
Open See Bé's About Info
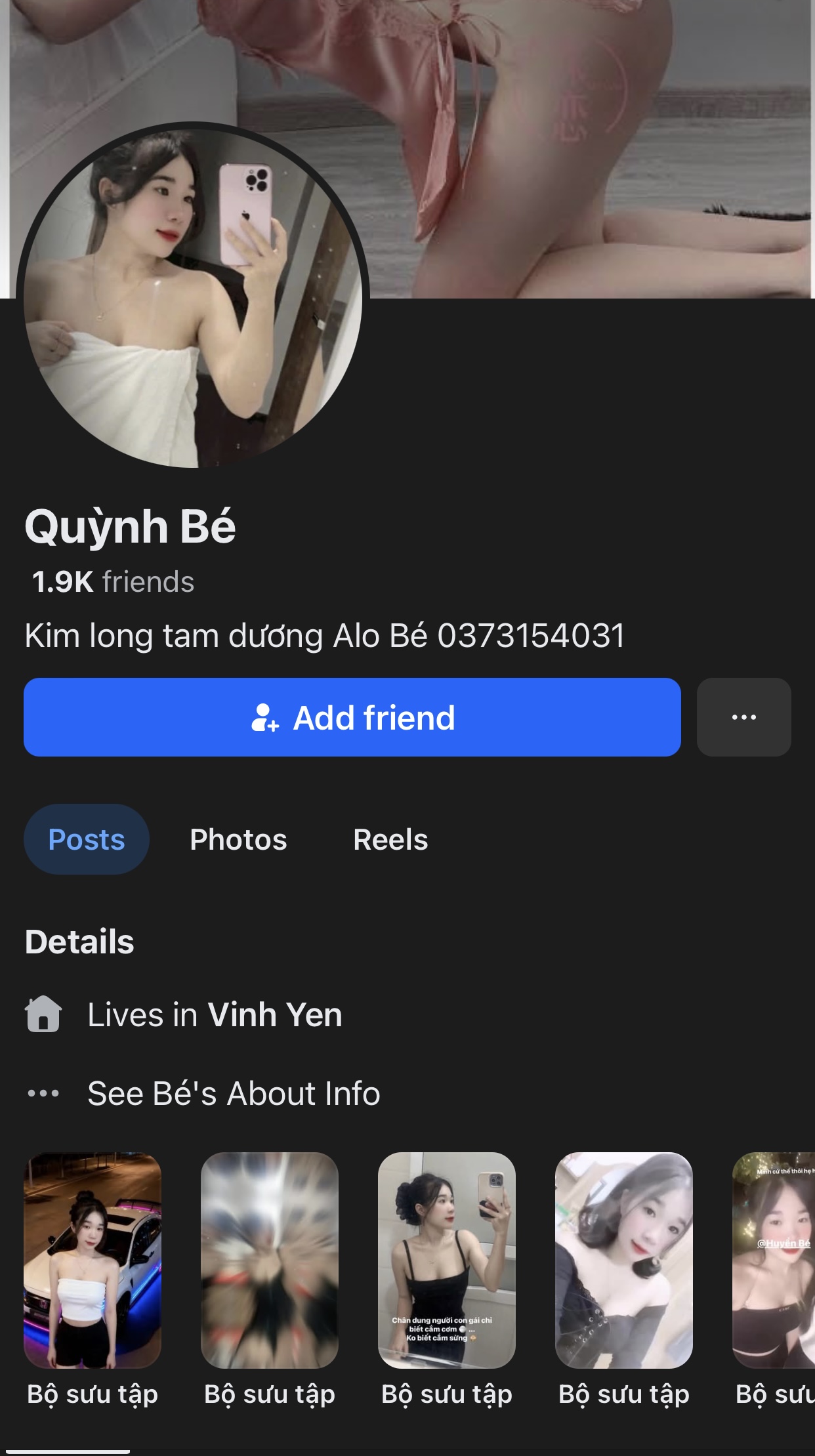pos(234,1094)
